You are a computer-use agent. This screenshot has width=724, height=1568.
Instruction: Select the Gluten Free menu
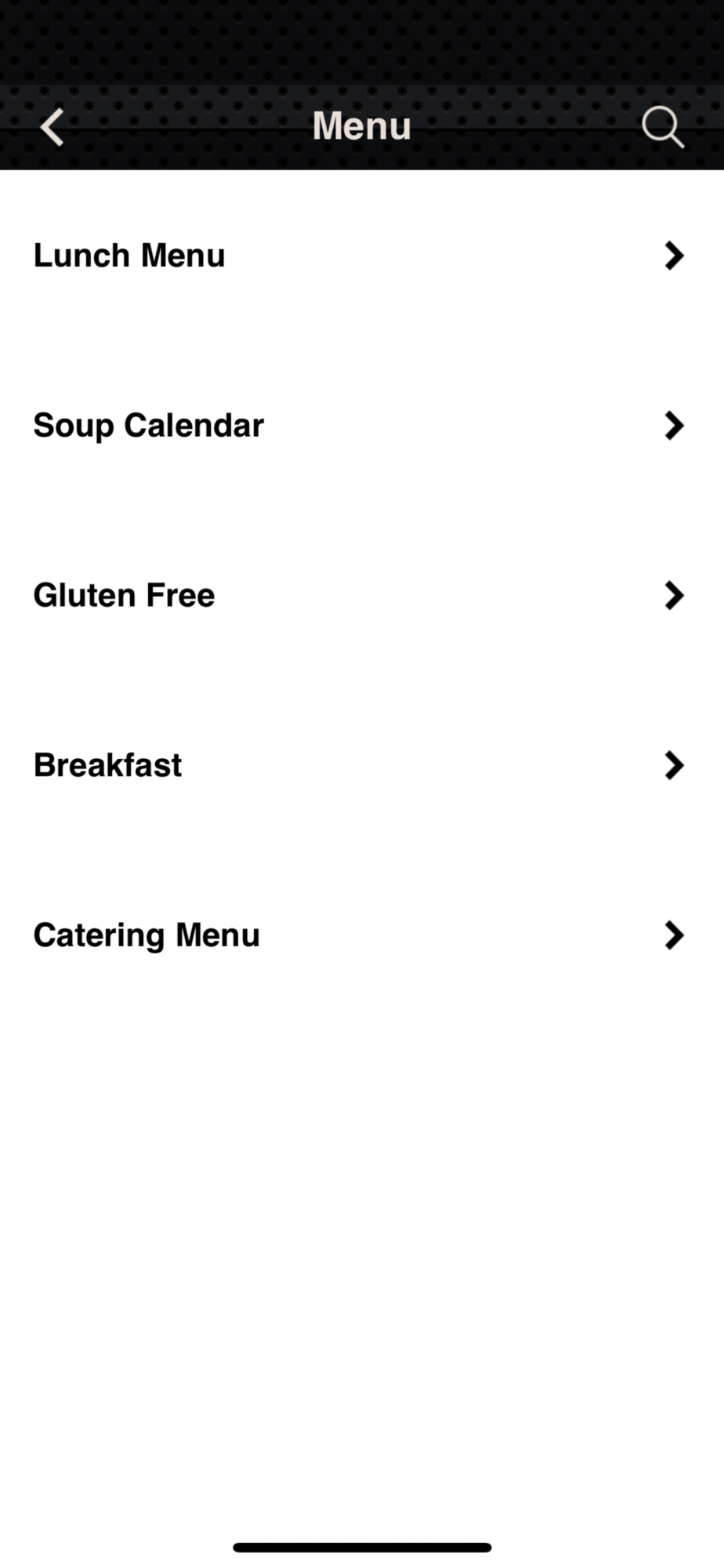tap(360, 596)
